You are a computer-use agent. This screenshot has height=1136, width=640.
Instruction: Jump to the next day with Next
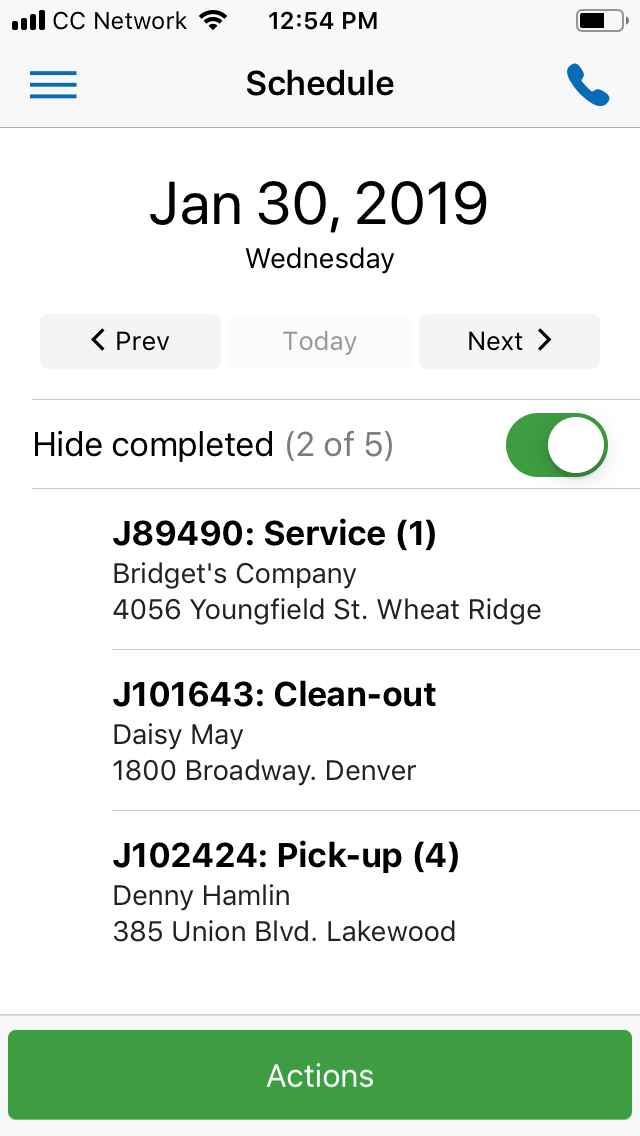pyautogui.click(x=510, y=341)
